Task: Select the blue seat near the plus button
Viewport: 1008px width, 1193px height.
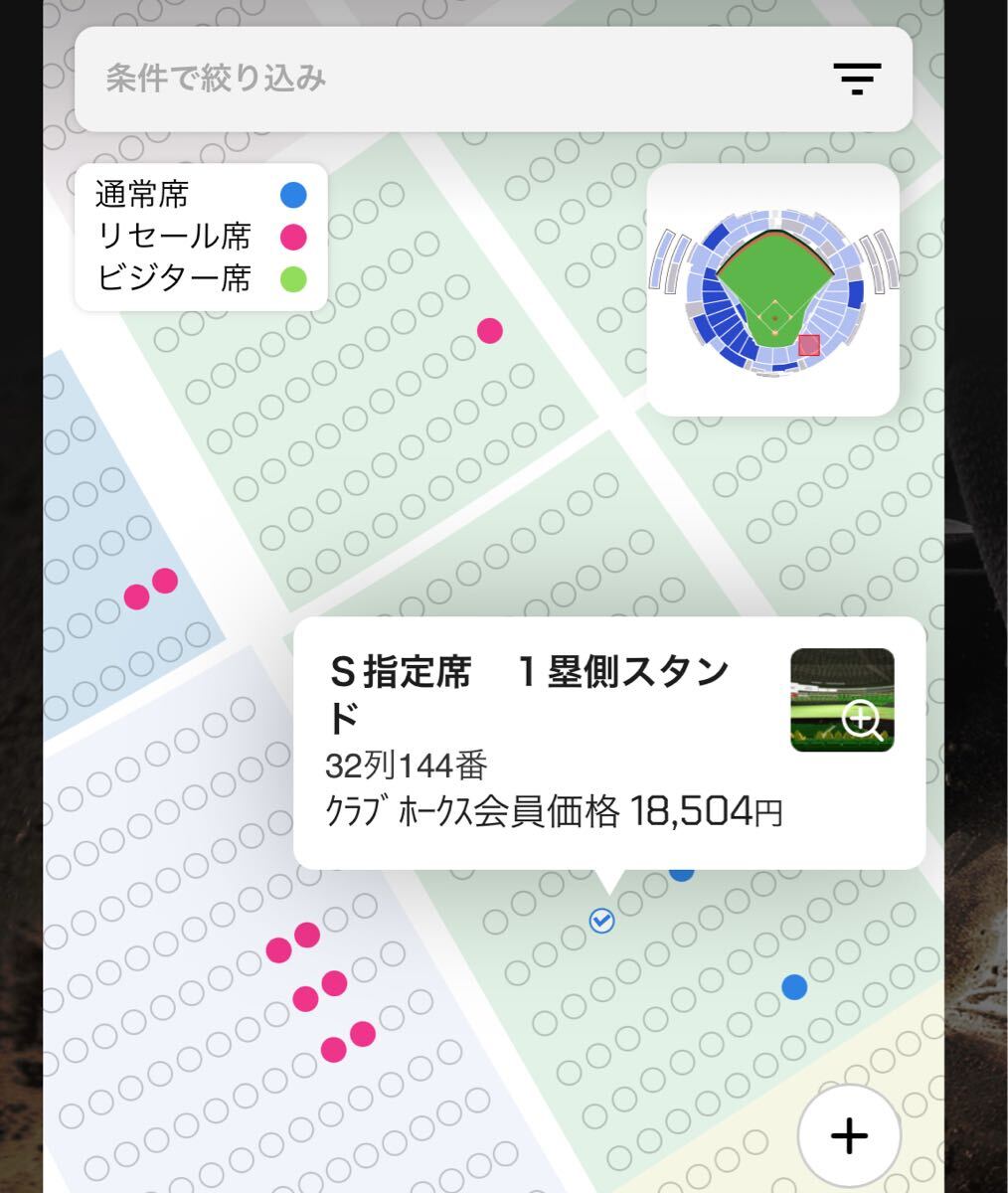Action: [793, 987]
